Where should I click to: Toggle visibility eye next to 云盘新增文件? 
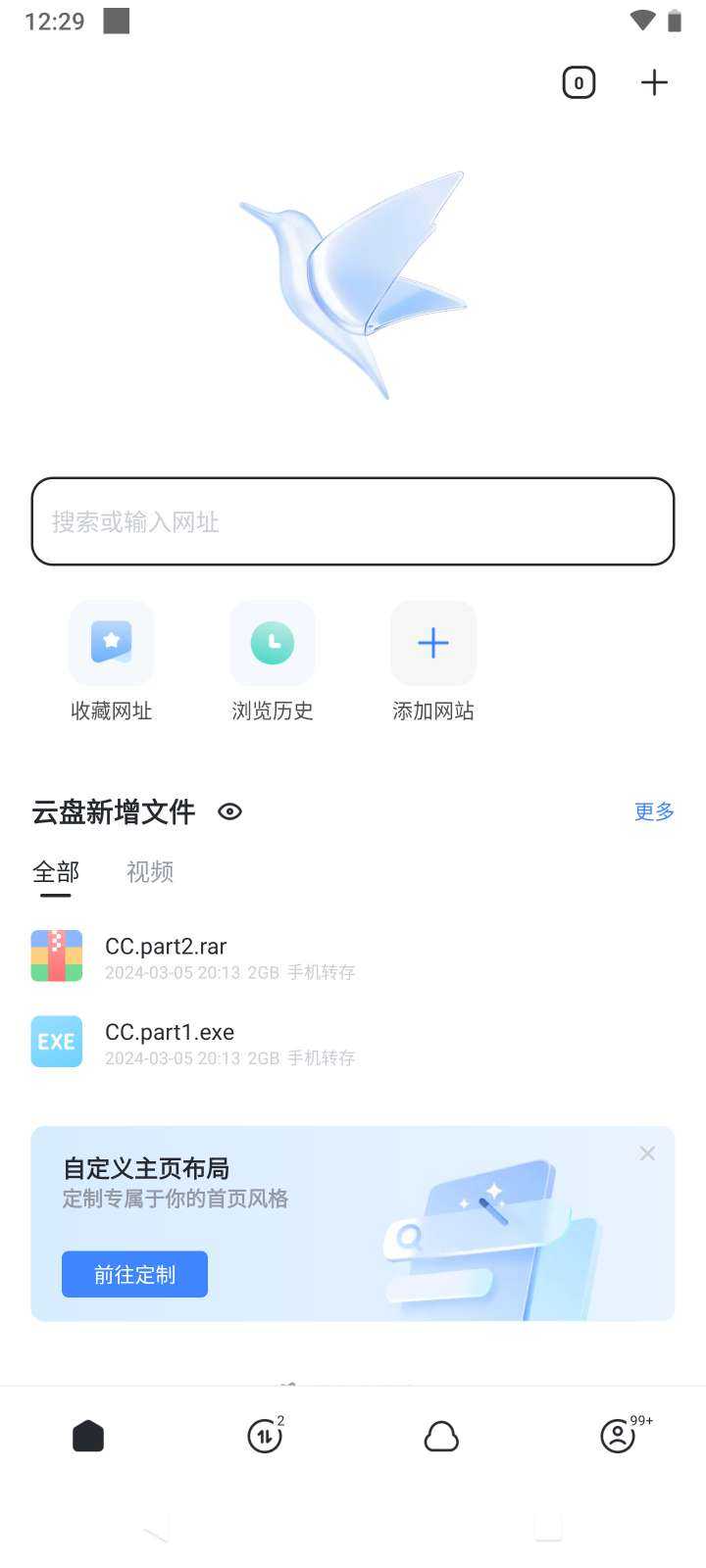coord(230,811)
